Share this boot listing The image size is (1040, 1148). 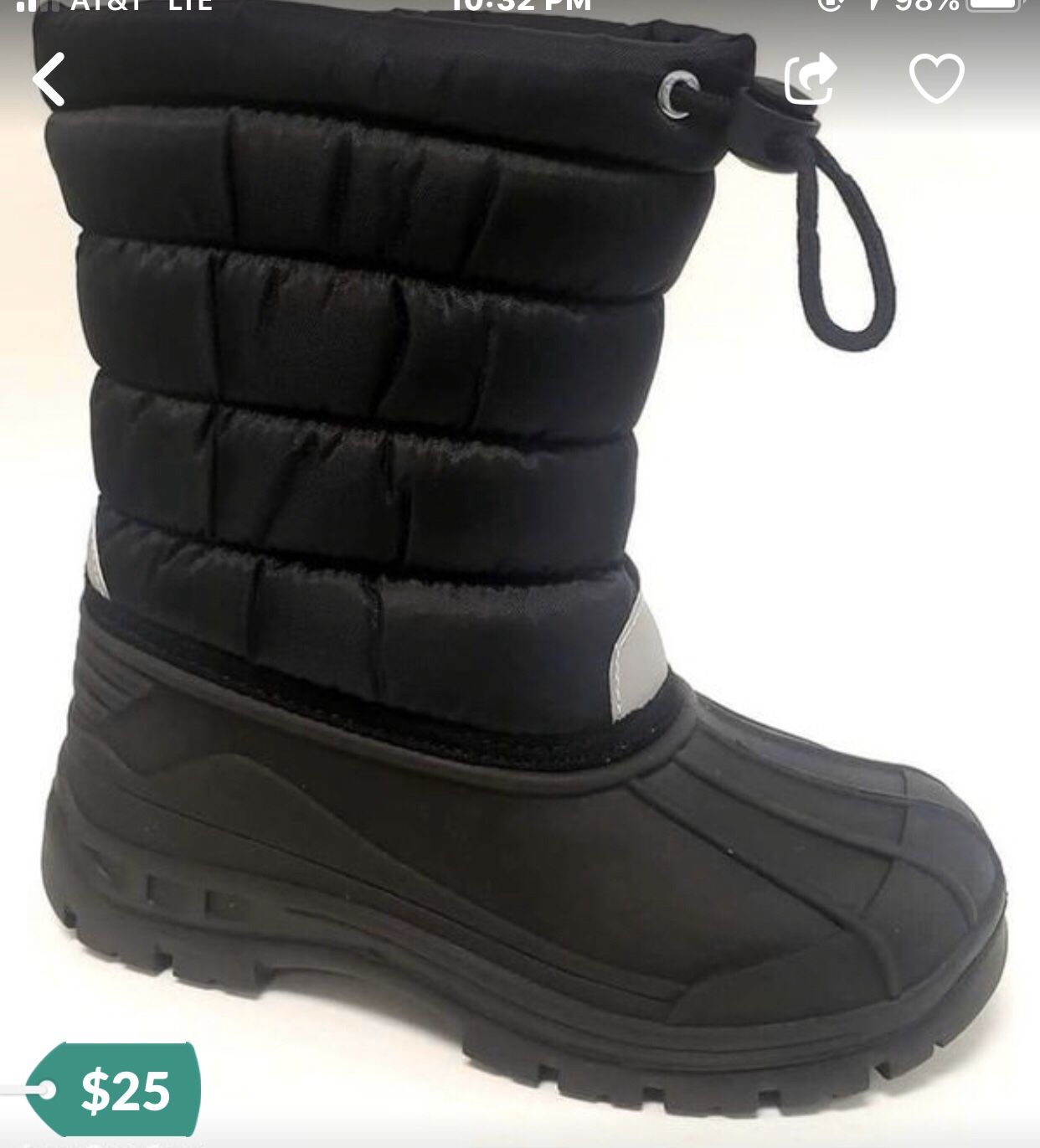(x=810, y=78)
